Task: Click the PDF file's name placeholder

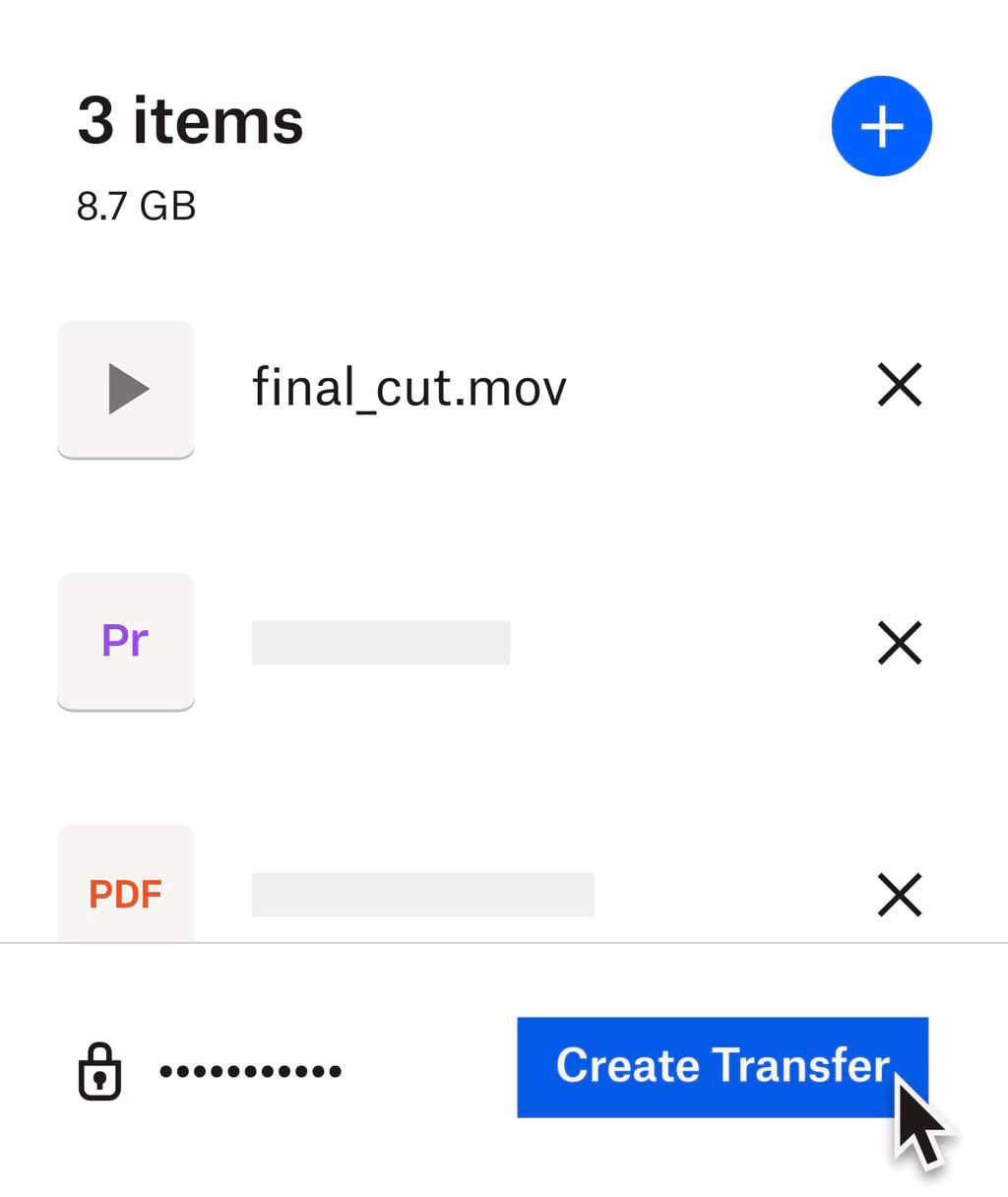Action: (x=423, y=894)
